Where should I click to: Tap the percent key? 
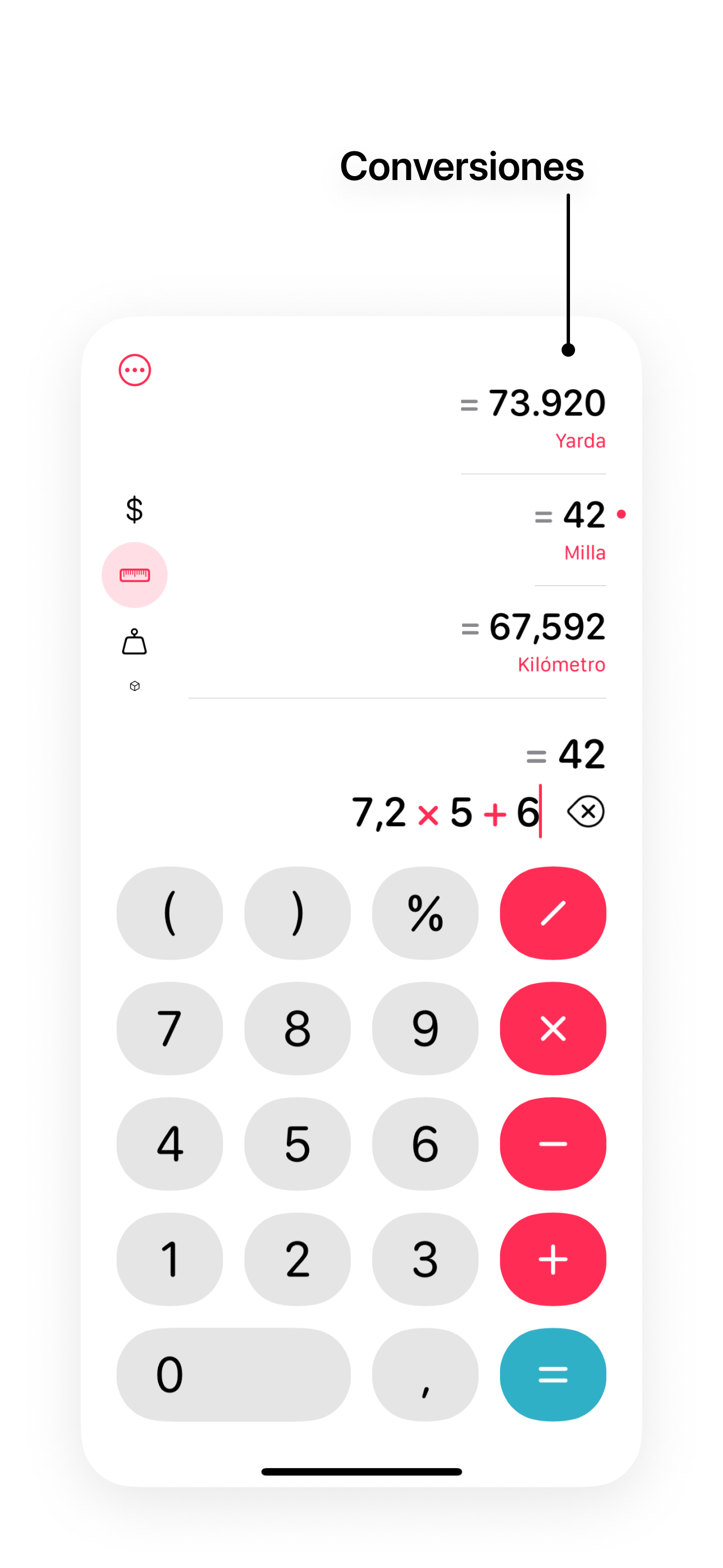coord(425,913)
